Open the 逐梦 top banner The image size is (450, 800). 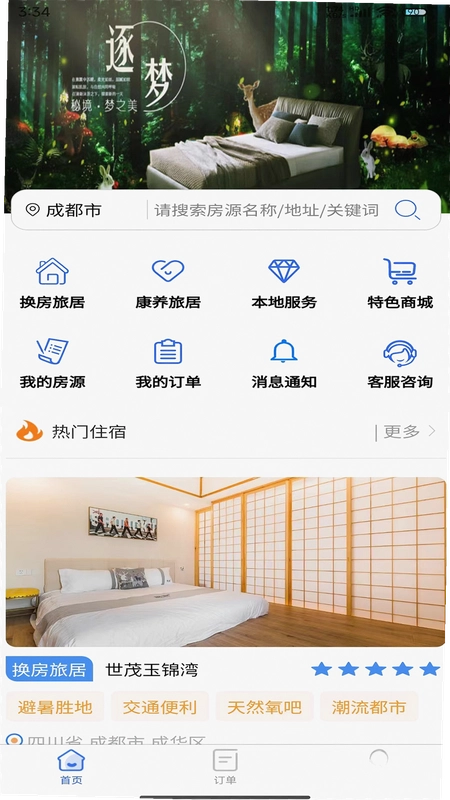225,97
